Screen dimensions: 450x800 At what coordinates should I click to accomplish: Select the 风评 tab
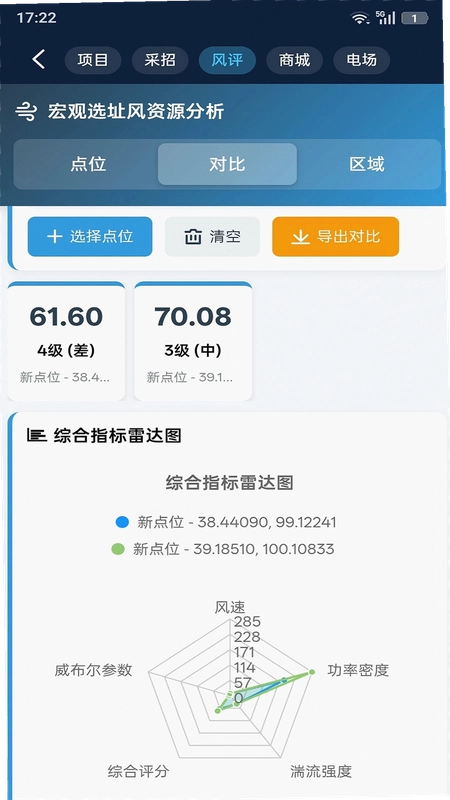coord(227,60)
